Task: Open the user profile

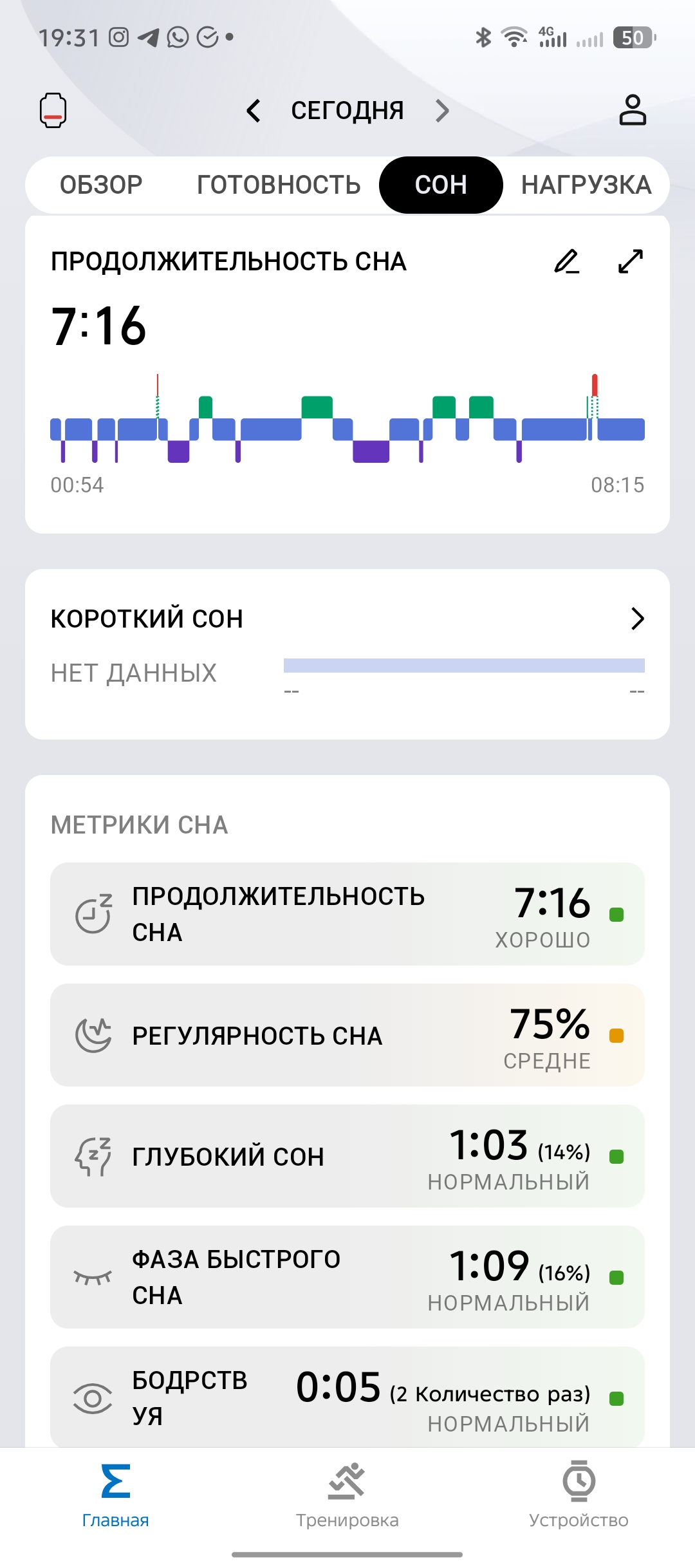Action: click(x=632, y=110)
